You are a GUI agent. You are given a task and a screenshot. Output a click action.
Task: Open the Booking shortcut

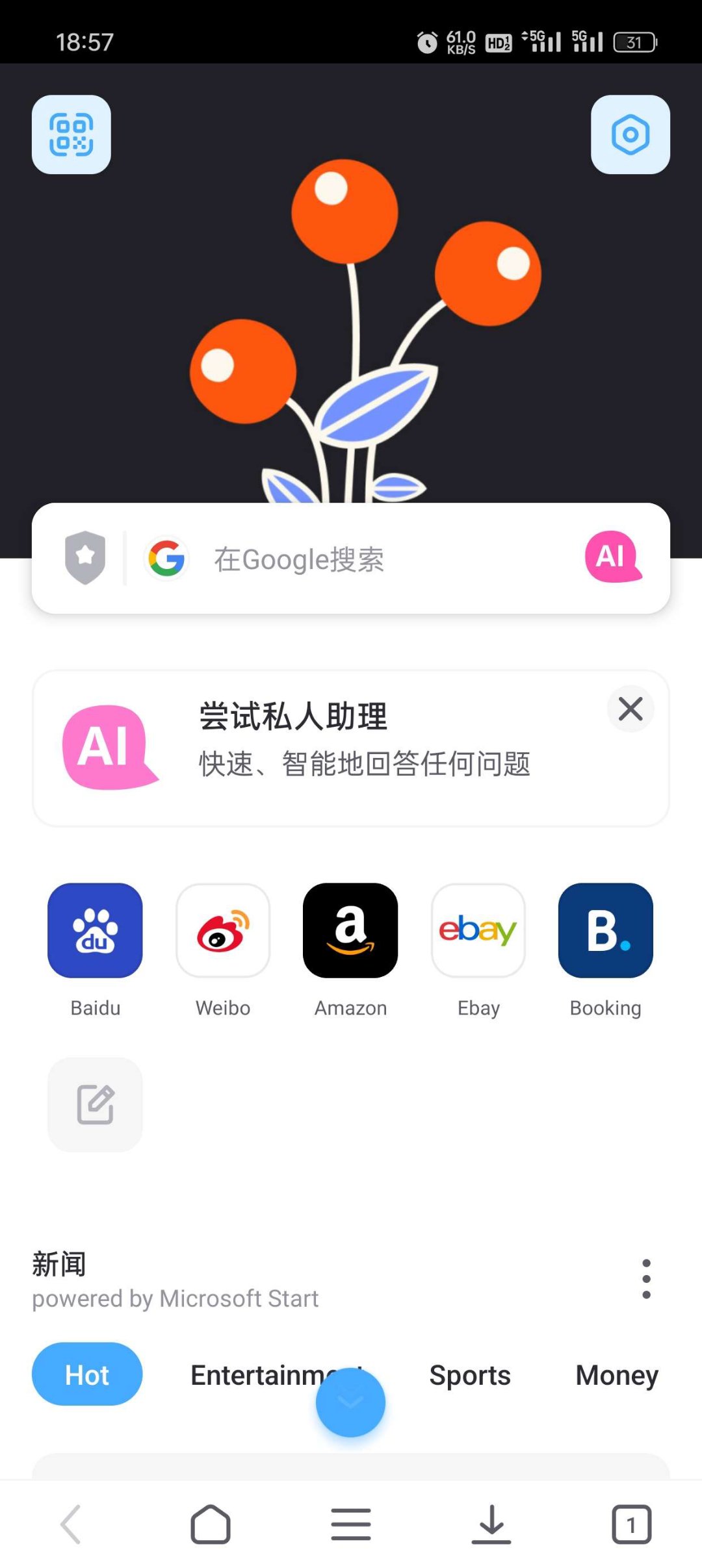(605, 930)
